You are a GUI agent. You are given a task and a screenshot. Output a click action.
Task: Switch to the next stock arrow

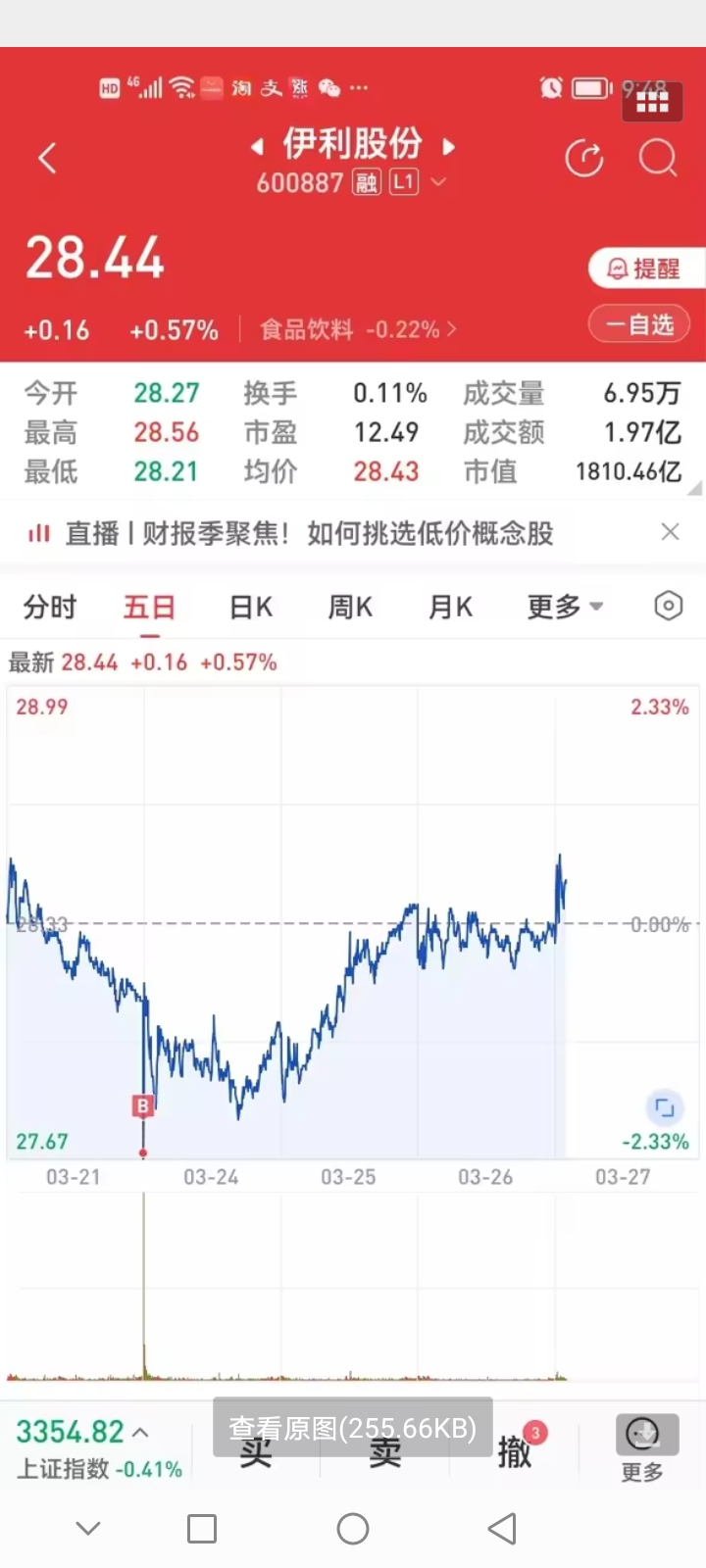click(x=449, y=147)
